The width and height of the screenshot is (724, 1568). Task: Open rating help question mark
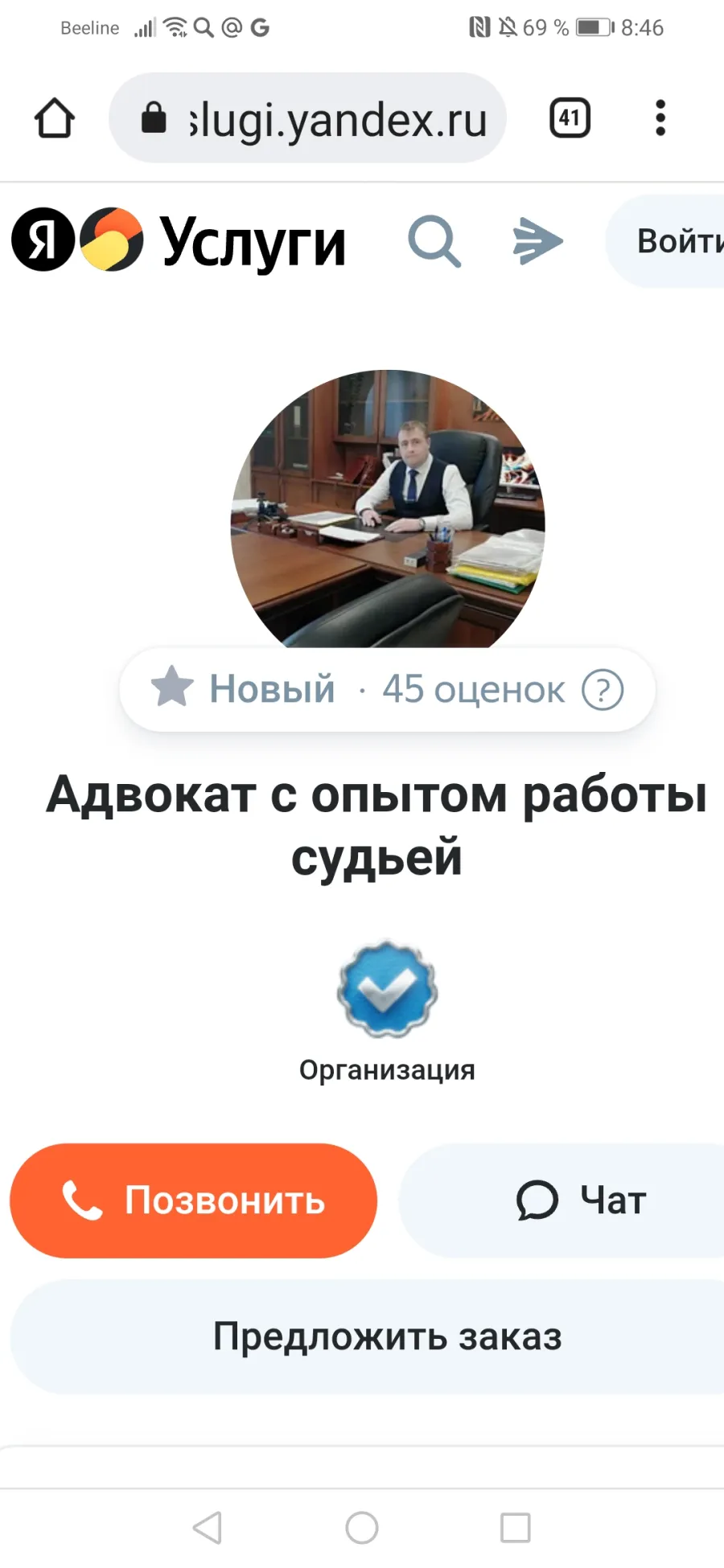[603, 690]
